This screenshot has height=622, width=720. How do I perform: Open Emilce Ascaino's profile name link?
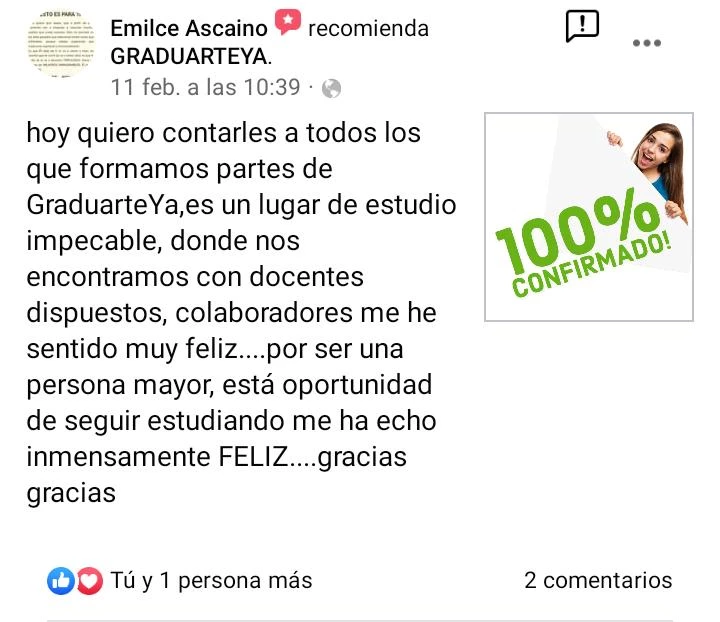coord(189,28)
